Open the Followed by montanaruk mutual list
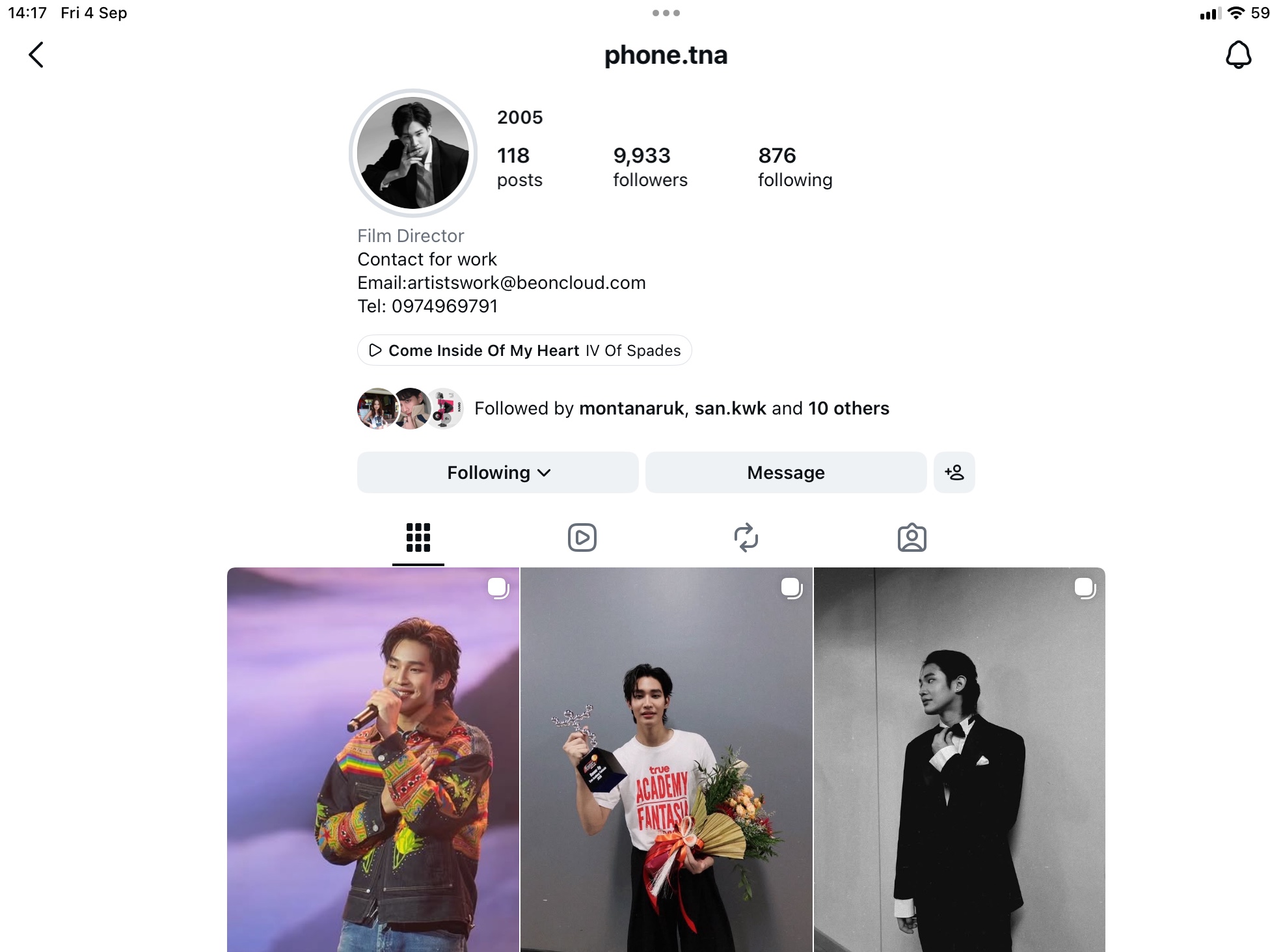The width and height of the screenshot is (1270, 952). 623,408
